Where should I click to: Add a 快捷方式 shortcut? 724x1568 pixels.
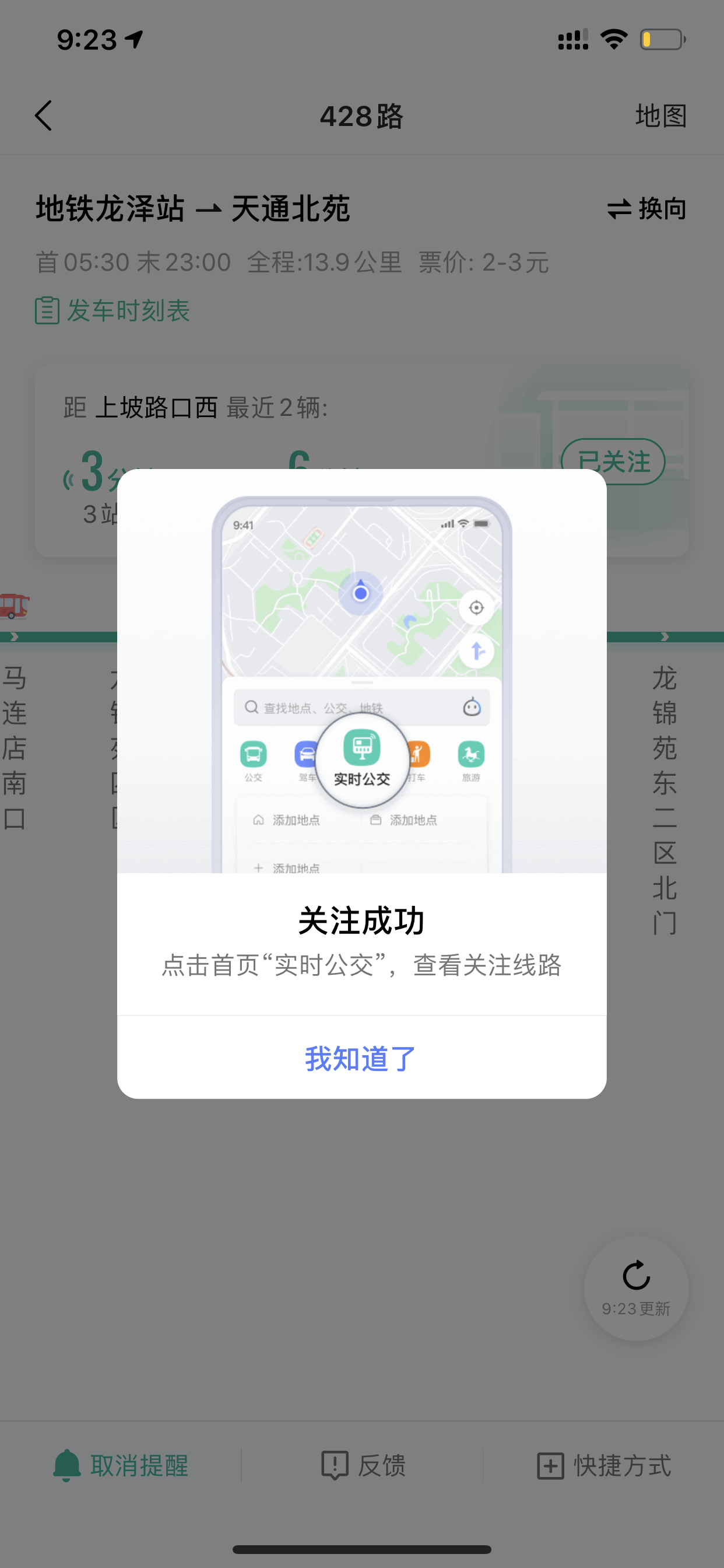point(604,1465)
